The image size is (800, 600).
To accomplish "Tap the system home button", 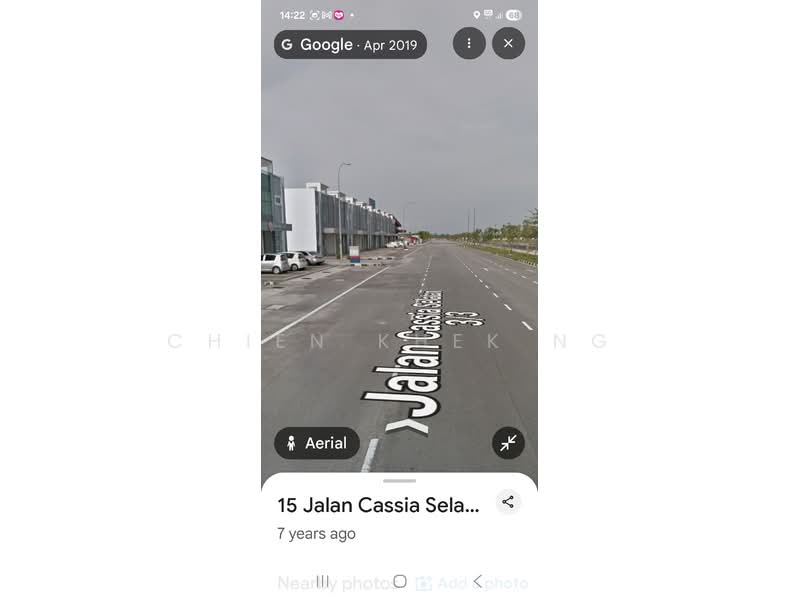I will click(x=400, y=581).
